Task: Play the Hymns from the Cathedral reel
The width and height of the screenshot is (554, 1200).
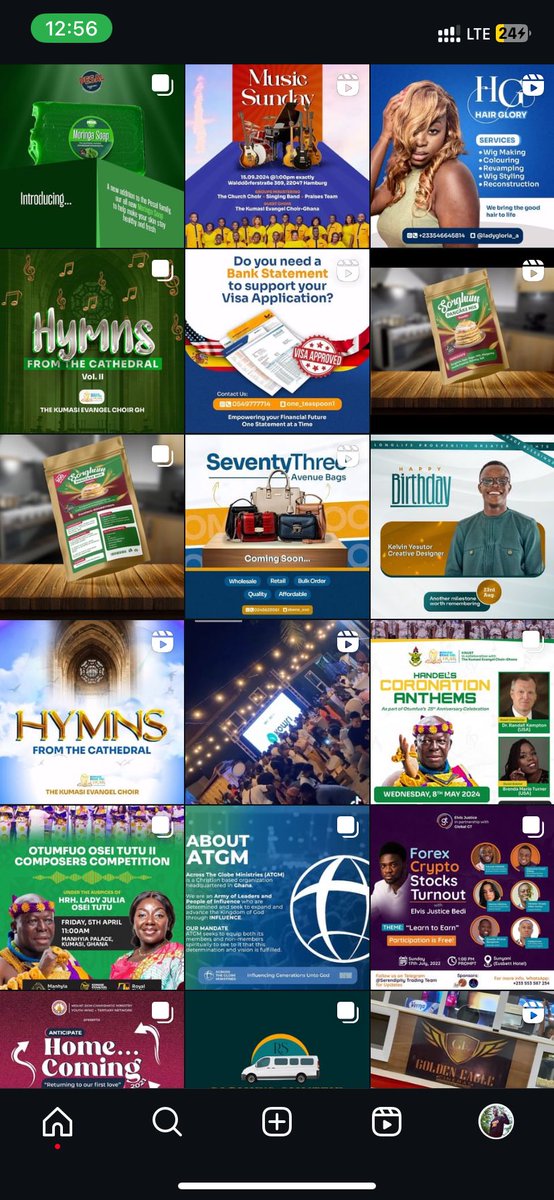Action: (92, 711)
